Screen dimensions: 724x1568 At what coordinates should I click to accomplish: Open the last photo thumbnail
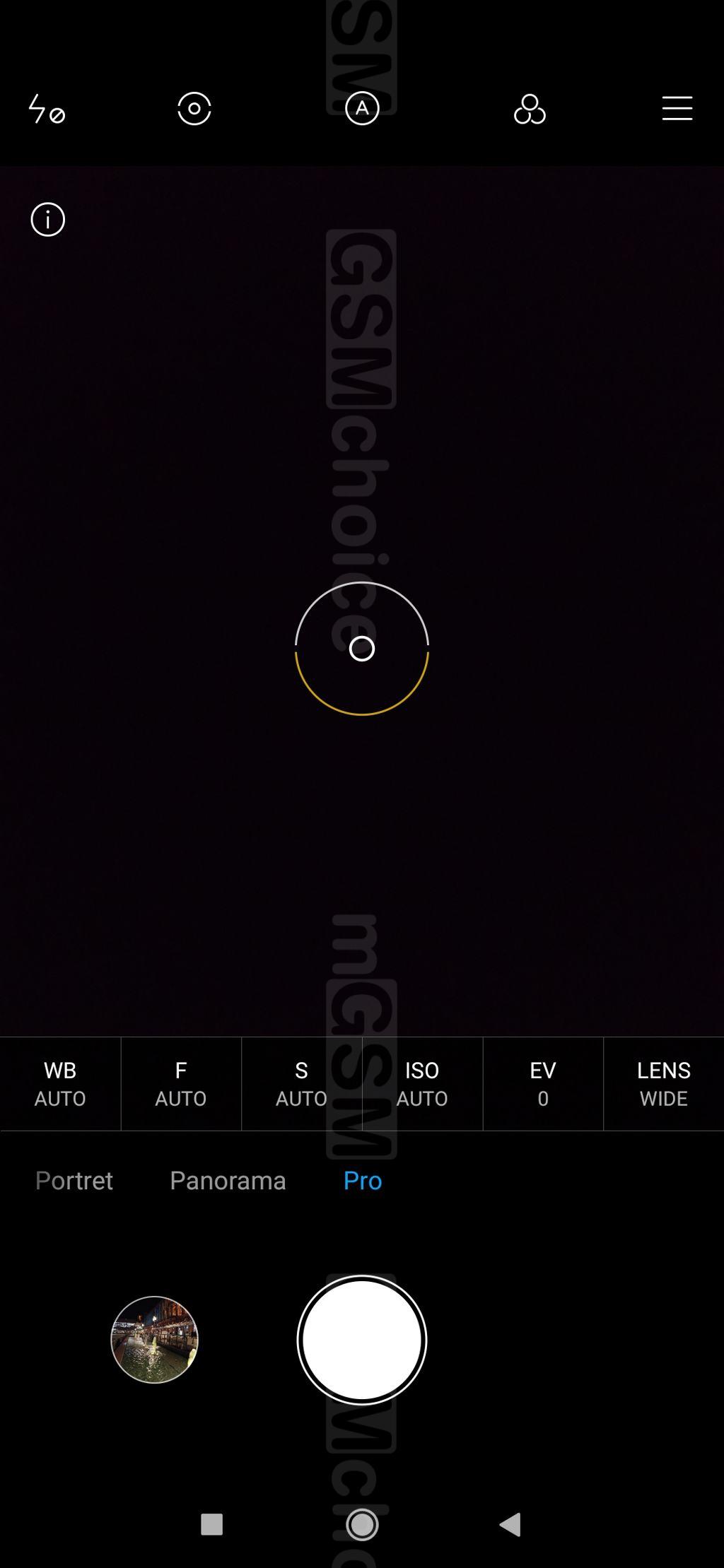click(x=155, y=1339)
